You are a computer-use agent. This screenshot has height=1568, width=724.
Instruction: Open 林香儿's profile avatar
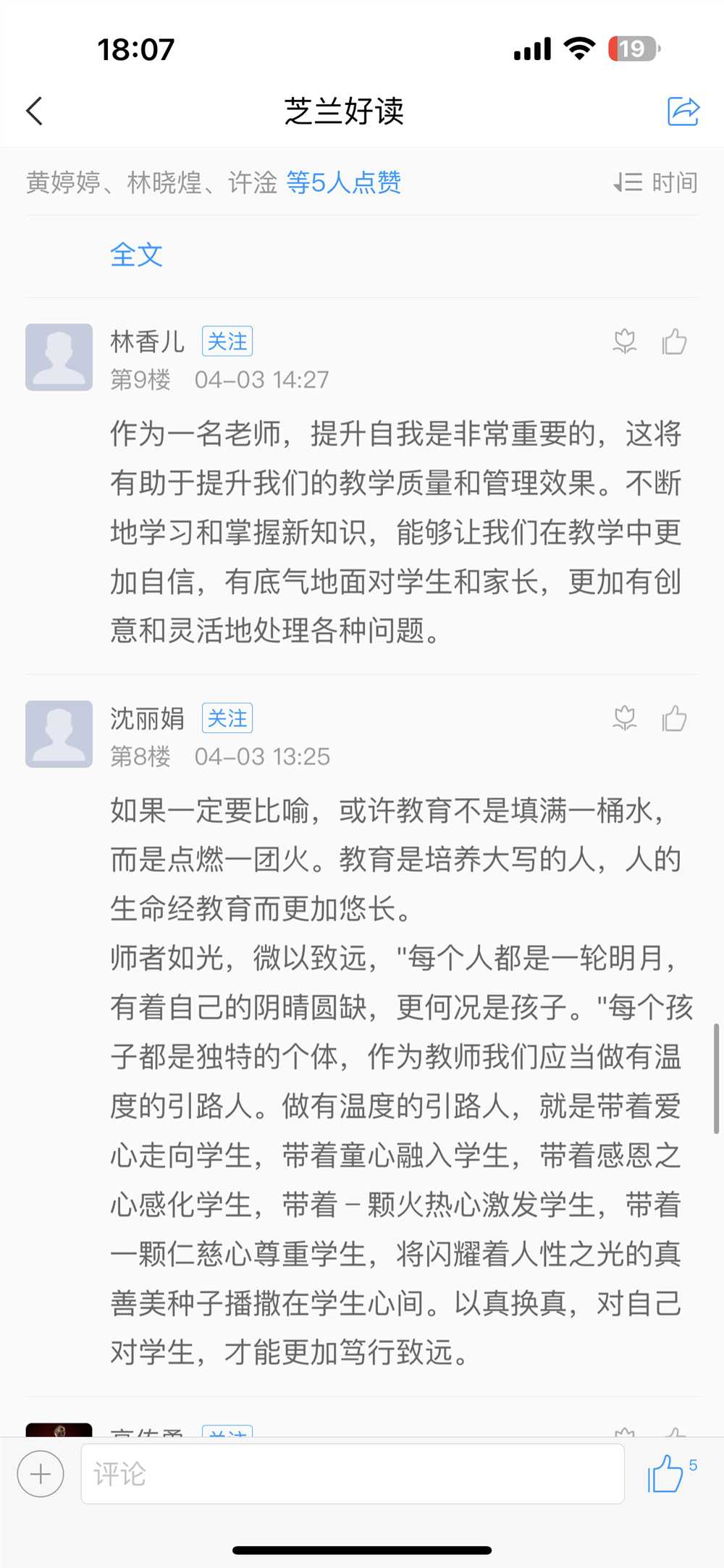click(59, 357)
